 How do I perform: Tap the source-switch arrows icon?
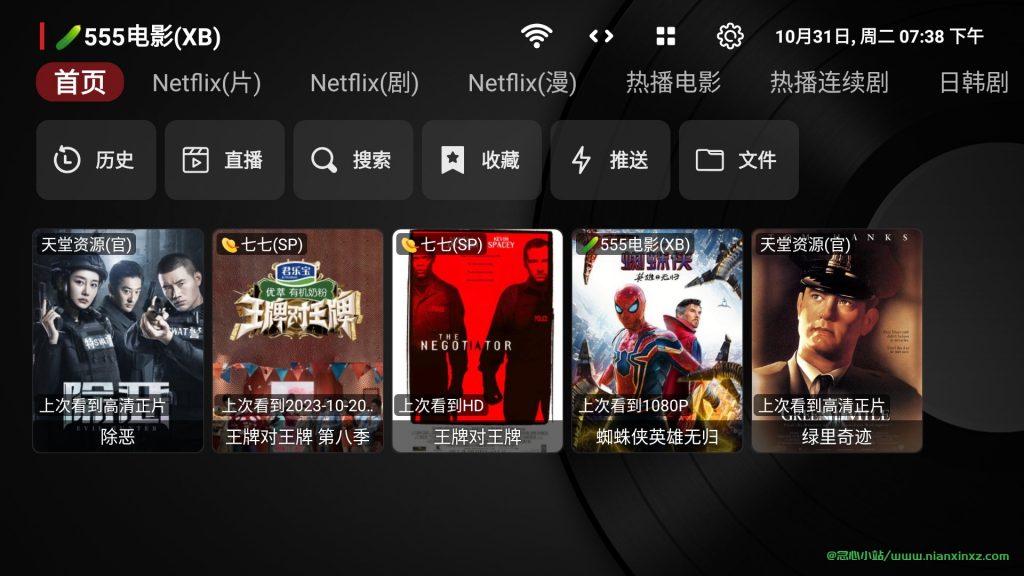(x=601, y=37)
